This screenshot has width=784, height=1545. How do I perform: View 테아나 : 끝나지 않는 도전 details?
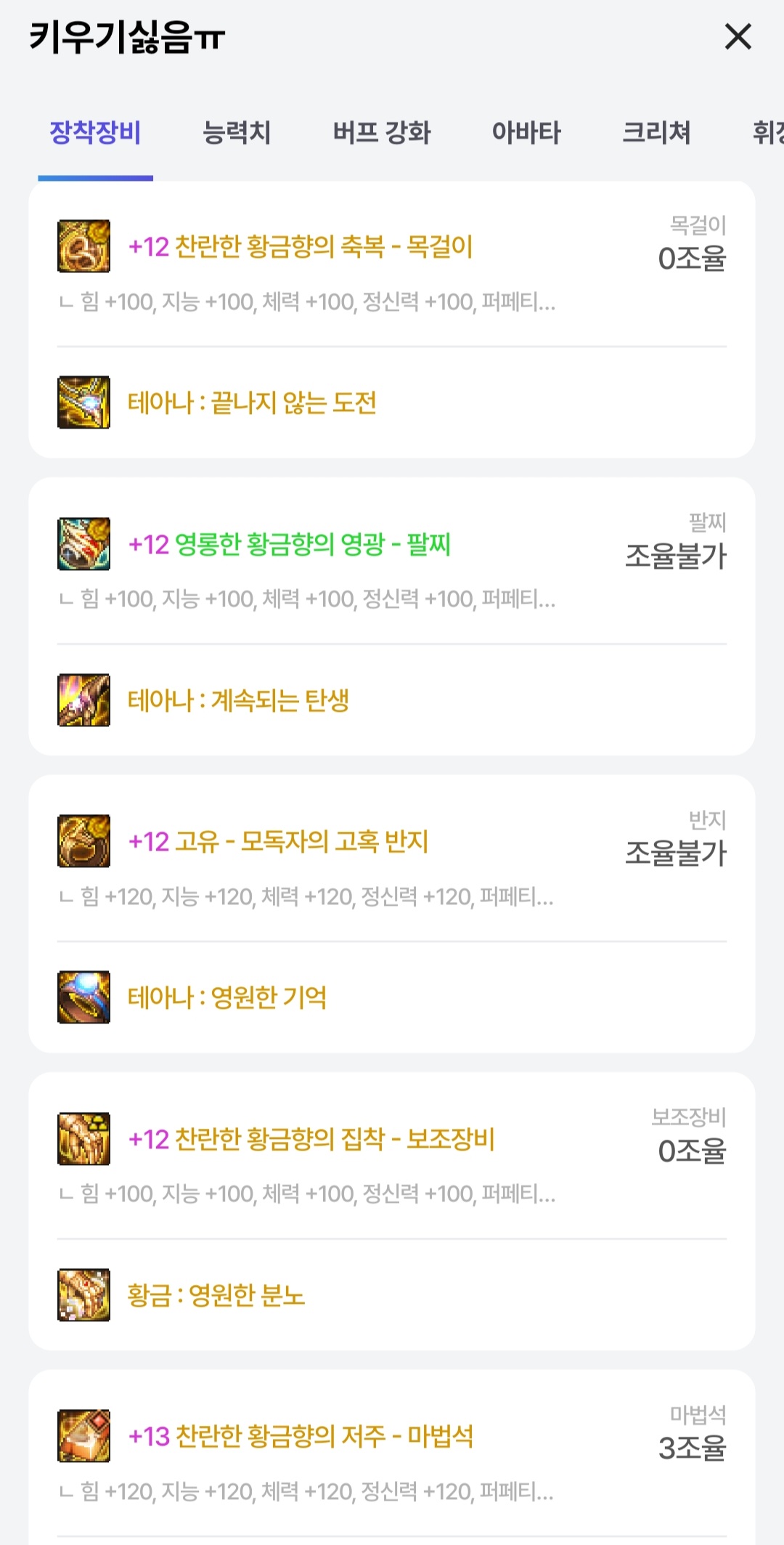coord(252,402)
